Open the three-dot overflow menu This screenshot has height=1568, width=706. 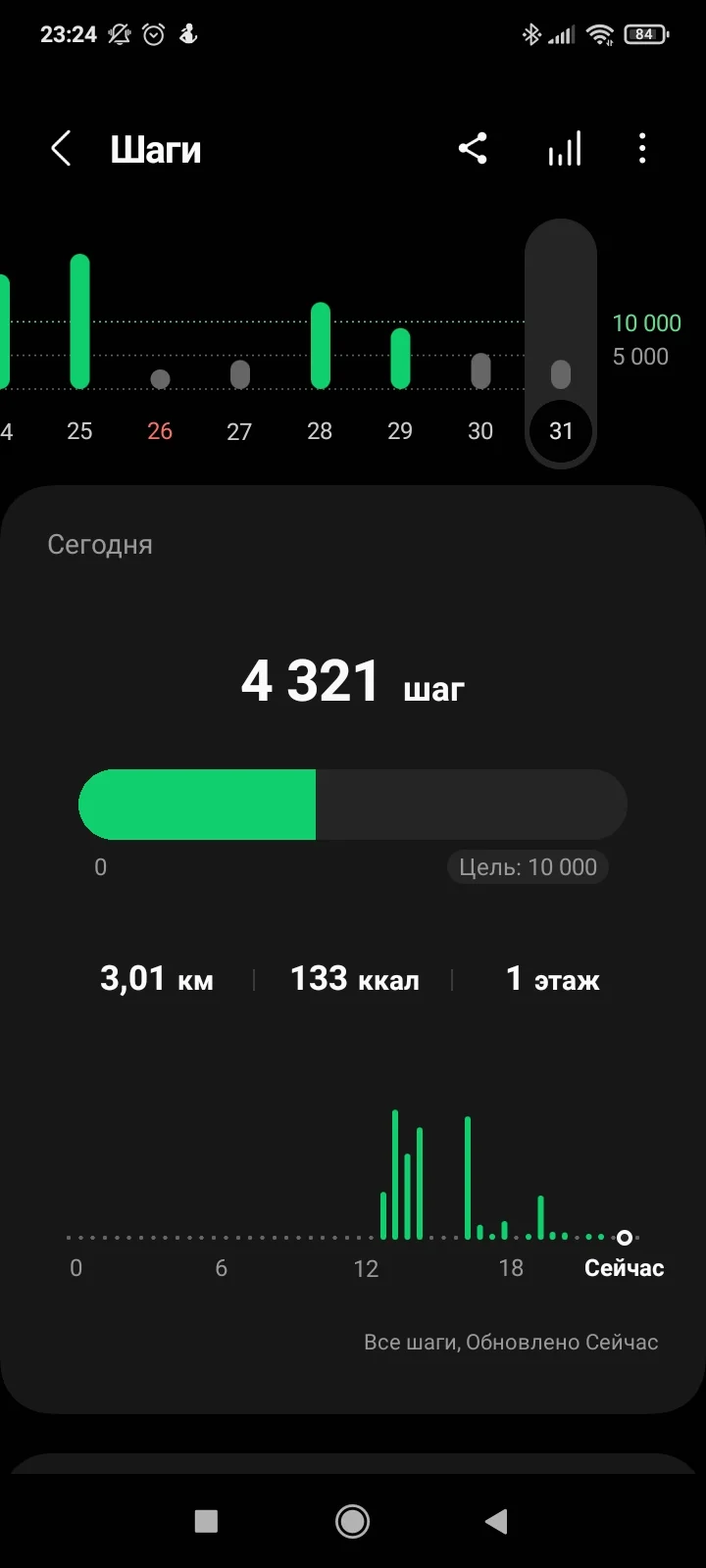642,149
